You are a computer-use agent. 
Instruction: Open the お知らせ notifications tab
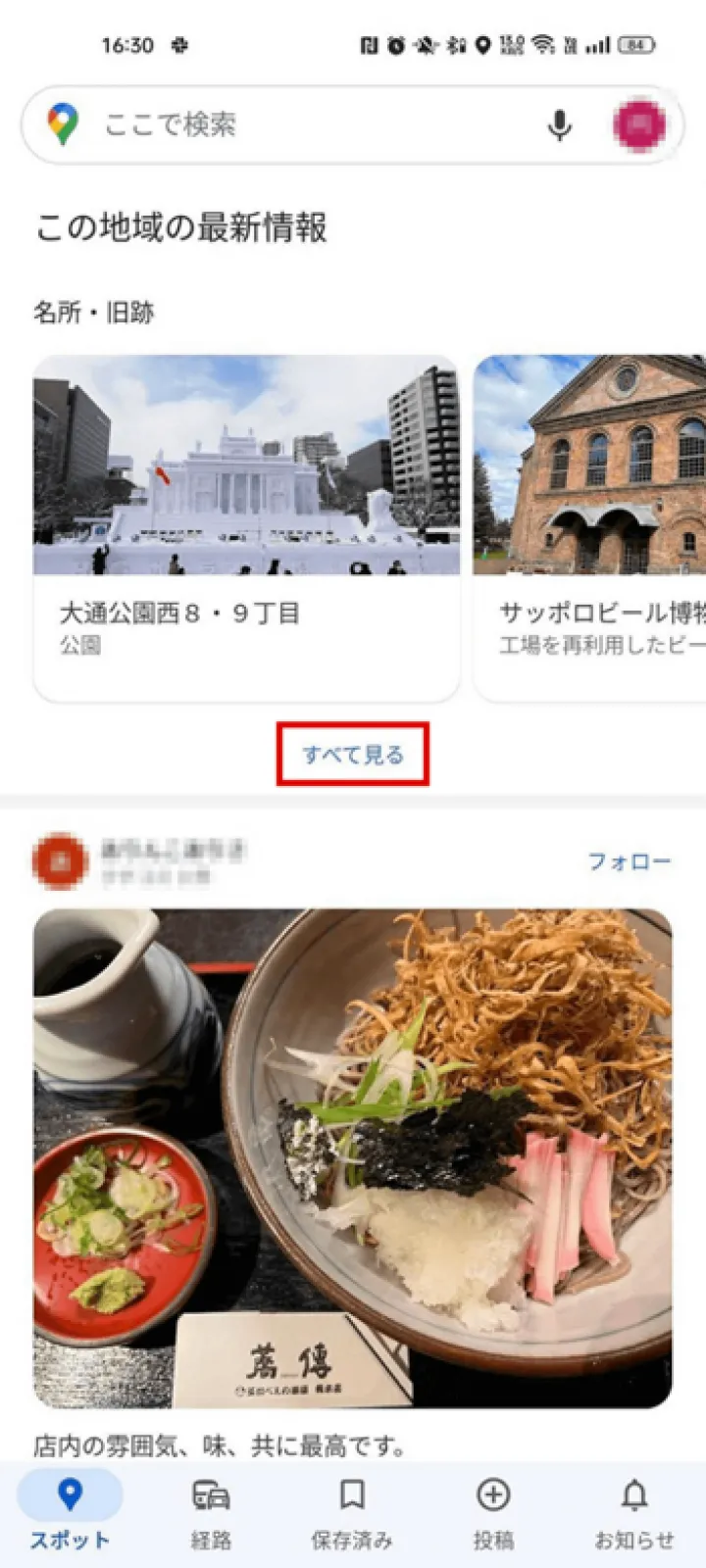[634, 1512]
